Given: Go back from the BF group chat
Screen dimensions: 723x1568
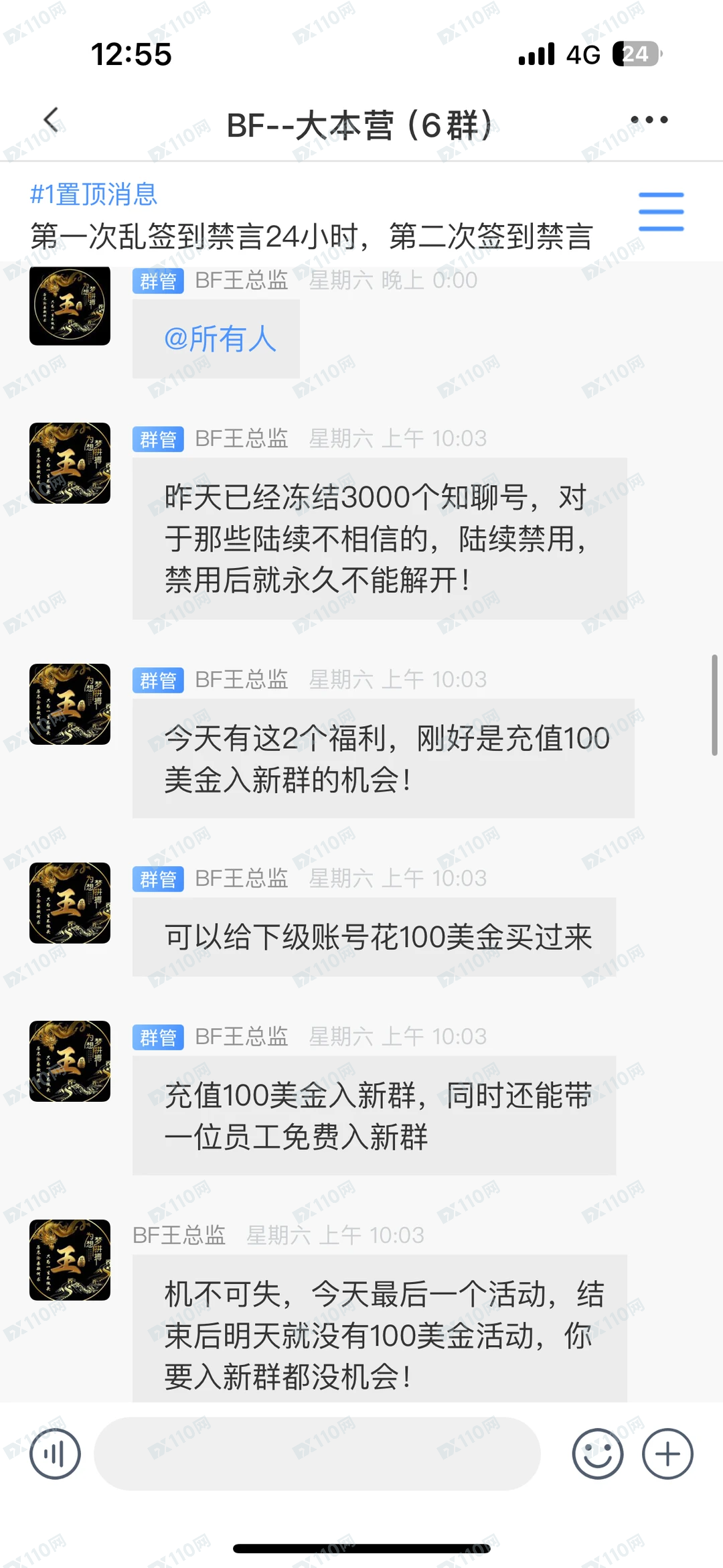Looking at the screenshot, I should (51, 121).
